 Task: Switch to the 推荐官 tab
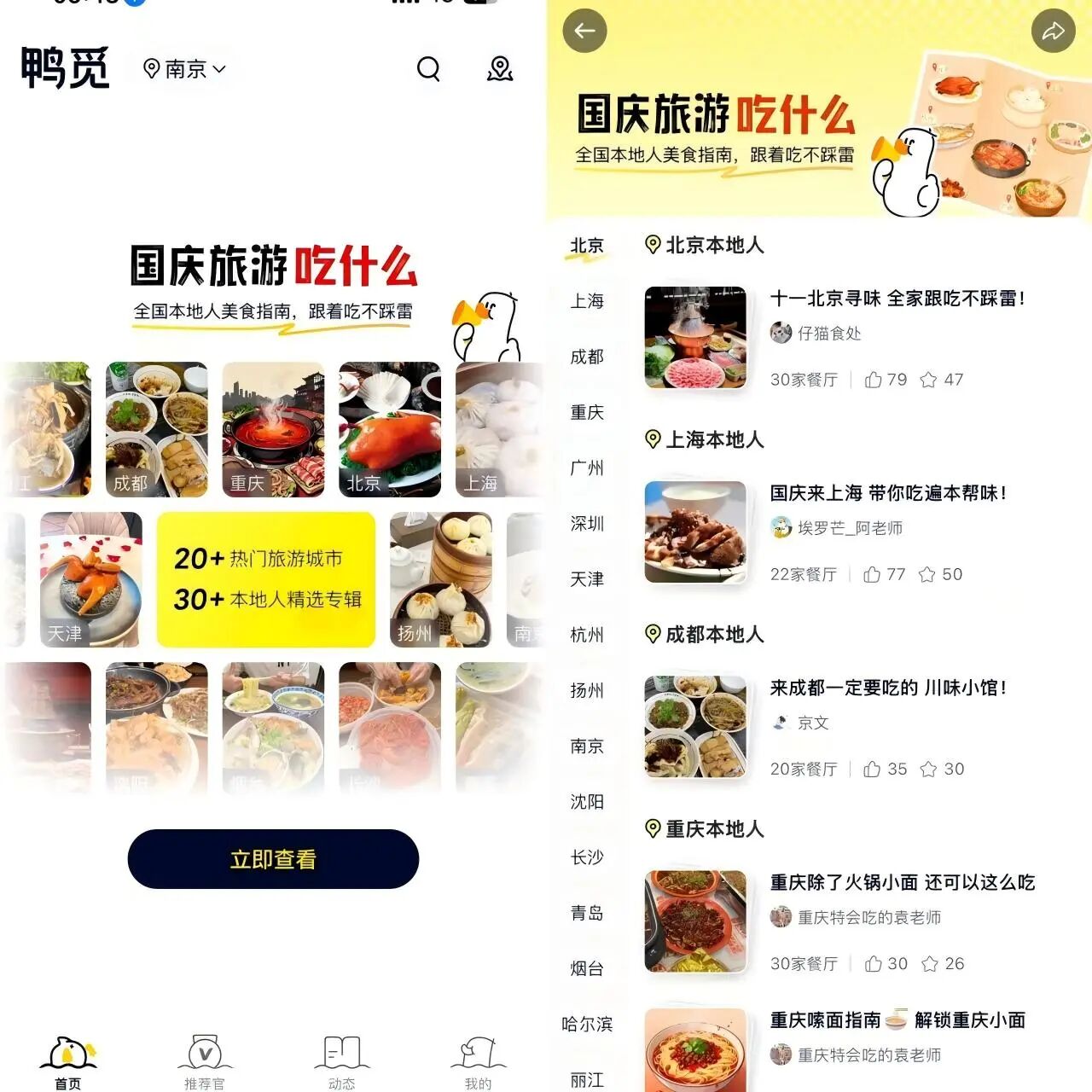205,1062
